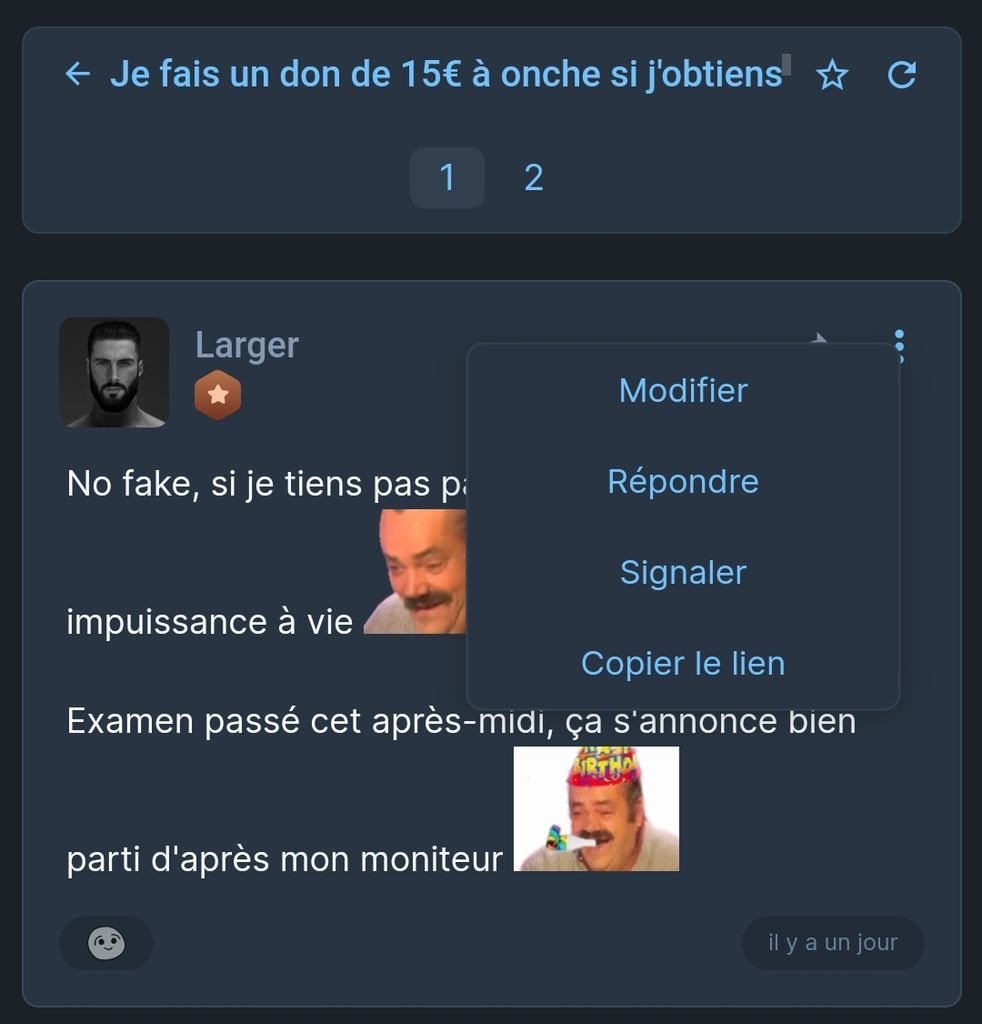Open the username Larger
Image resolution: width=982 pixels, height=1024 pixels.
[247, 345]
